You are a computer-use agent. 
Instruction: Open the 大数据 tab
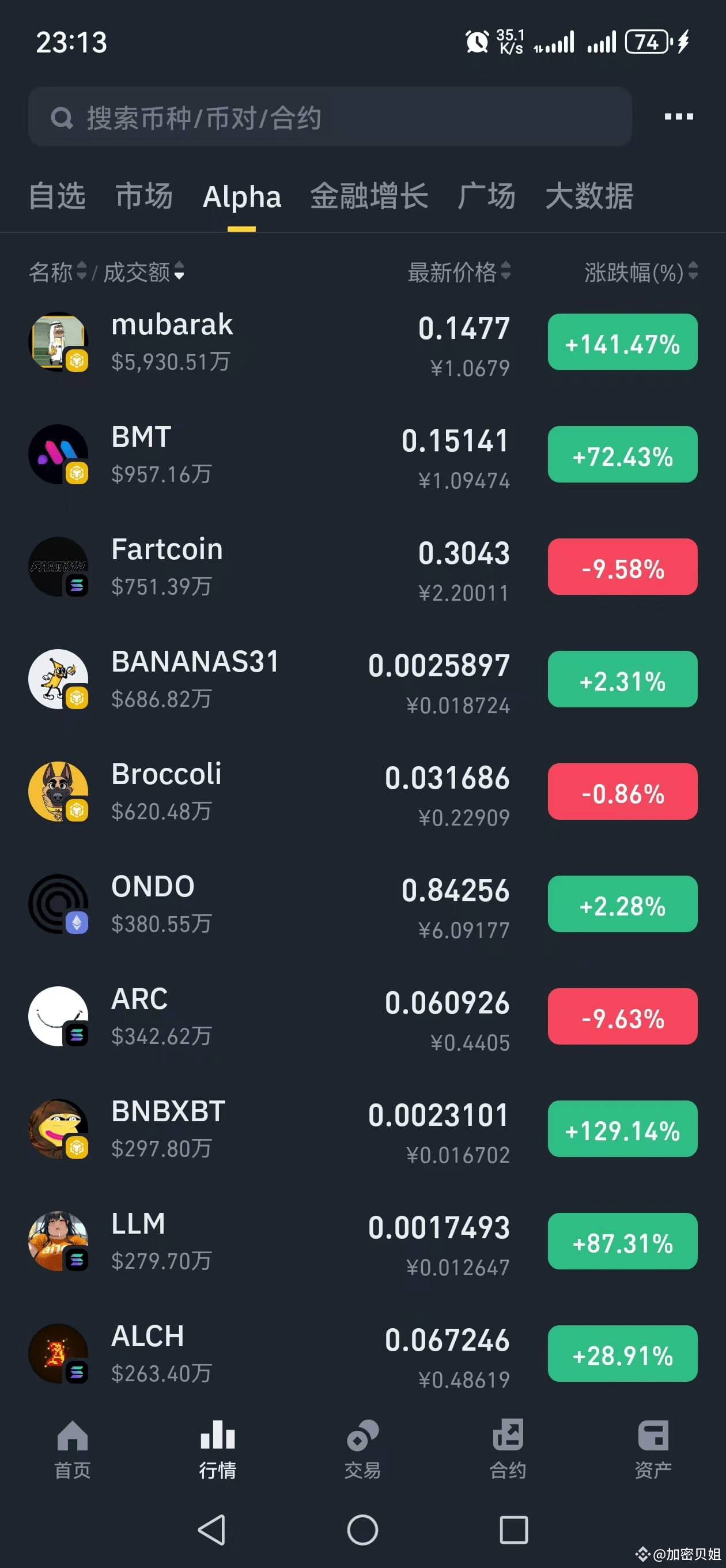pyautogui.click(x=589, y=197)
